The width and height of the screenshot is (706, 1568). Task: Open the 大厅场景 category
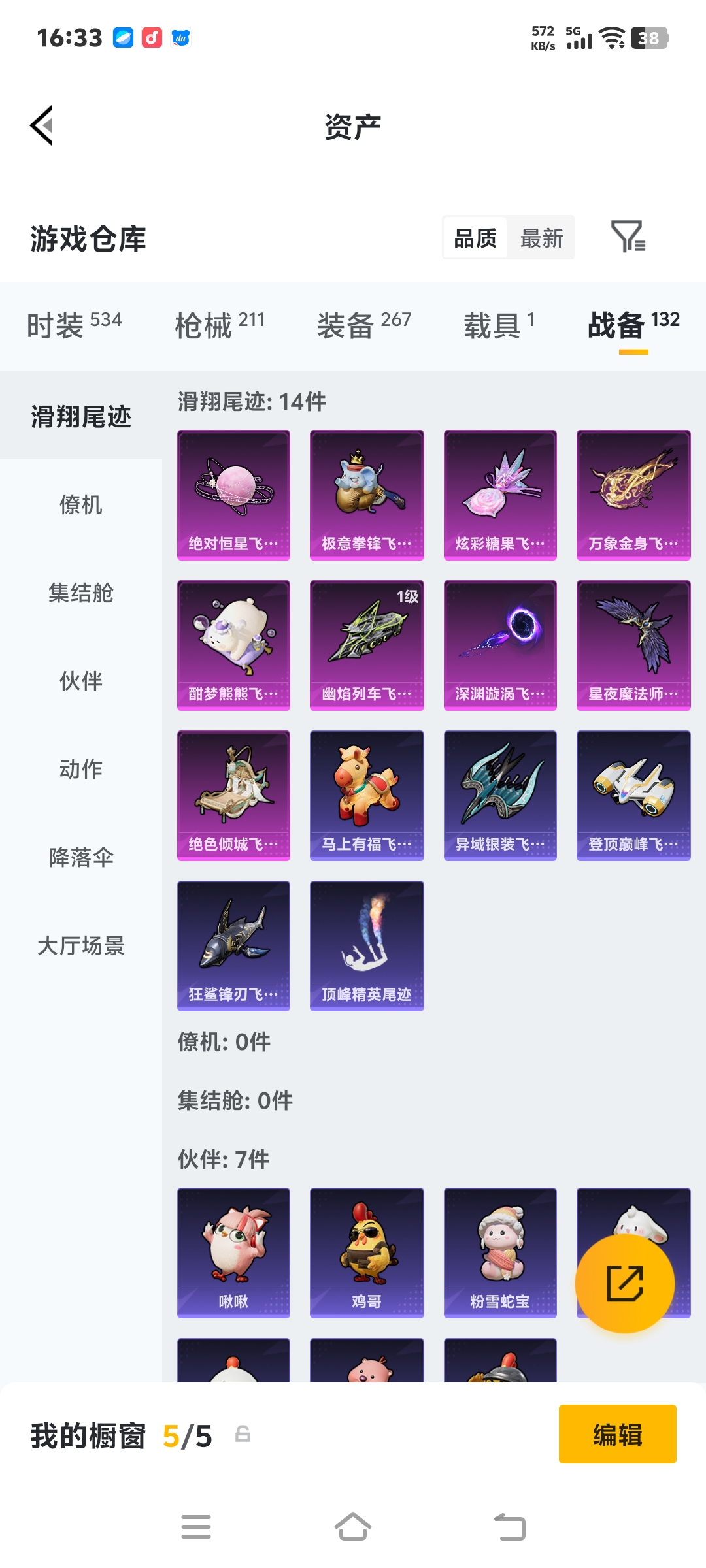tap(80, 945)
